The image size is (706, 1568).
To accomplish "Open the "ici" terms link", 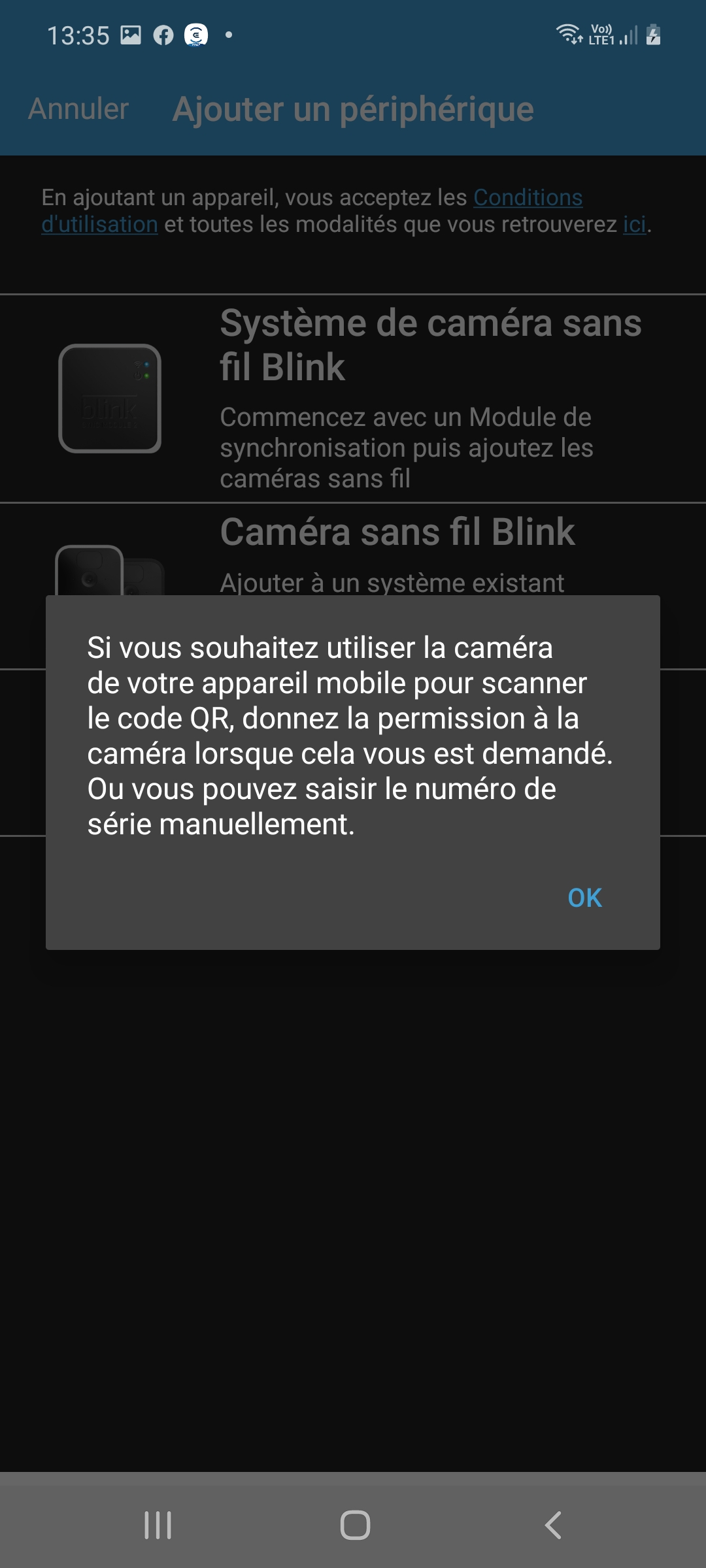I will (x=634, y=224).
